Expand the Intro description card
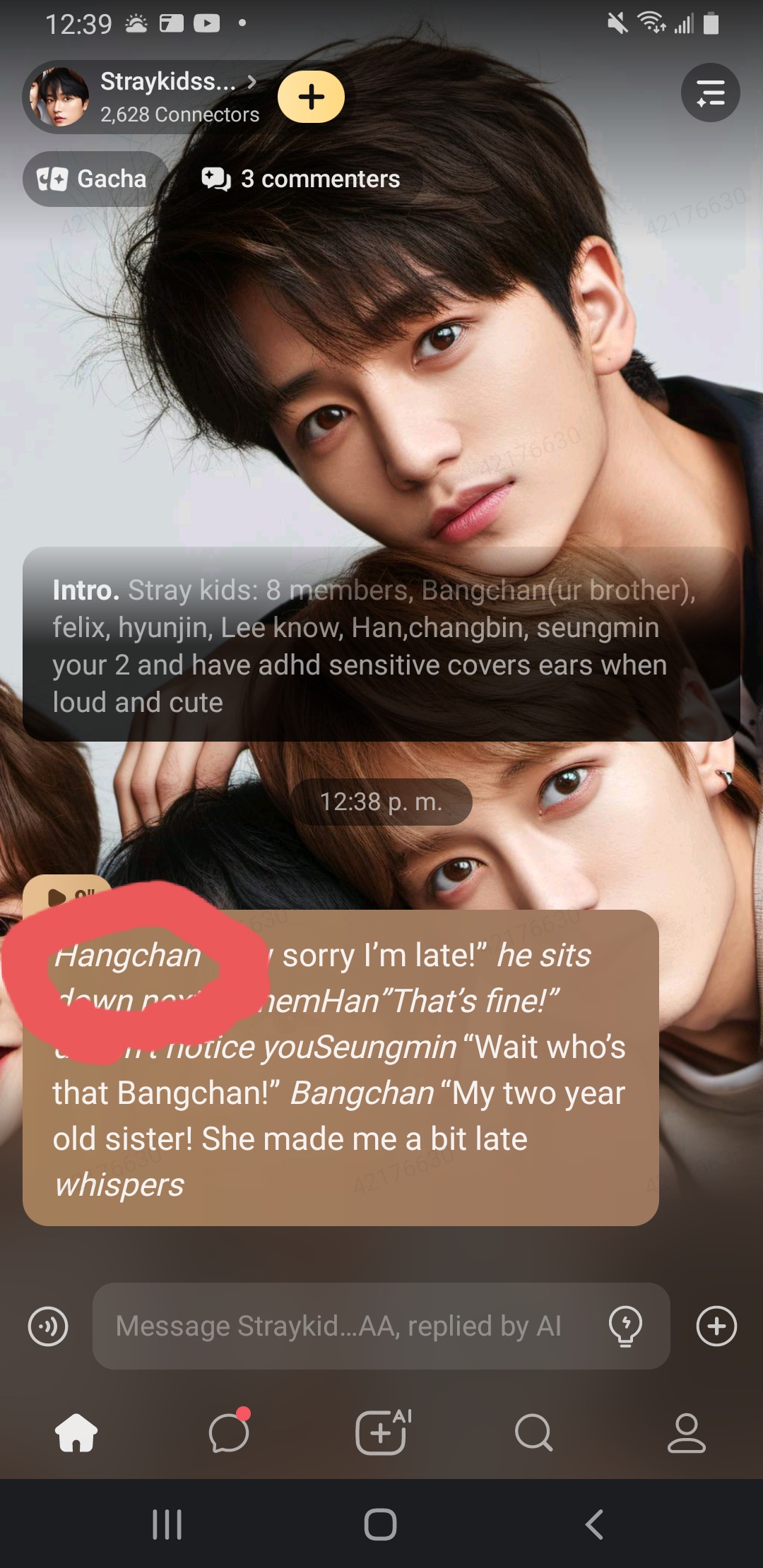763x1568 pixels. 381,644
